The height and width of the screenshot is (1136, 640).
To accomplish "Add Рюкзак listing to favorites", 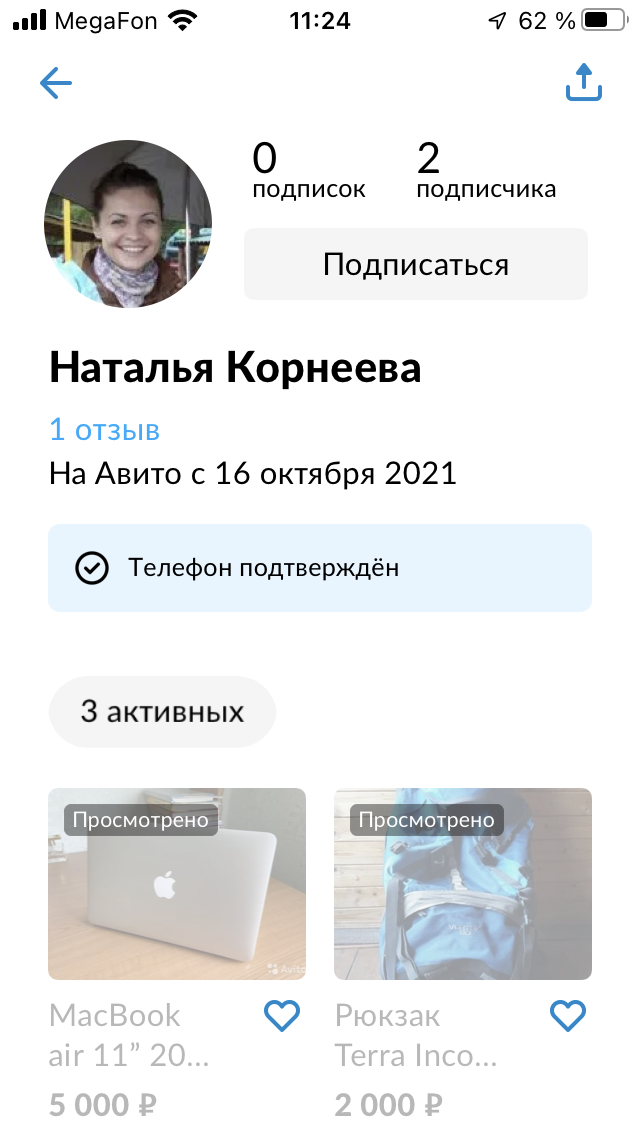I will (x=568, y=1016).
